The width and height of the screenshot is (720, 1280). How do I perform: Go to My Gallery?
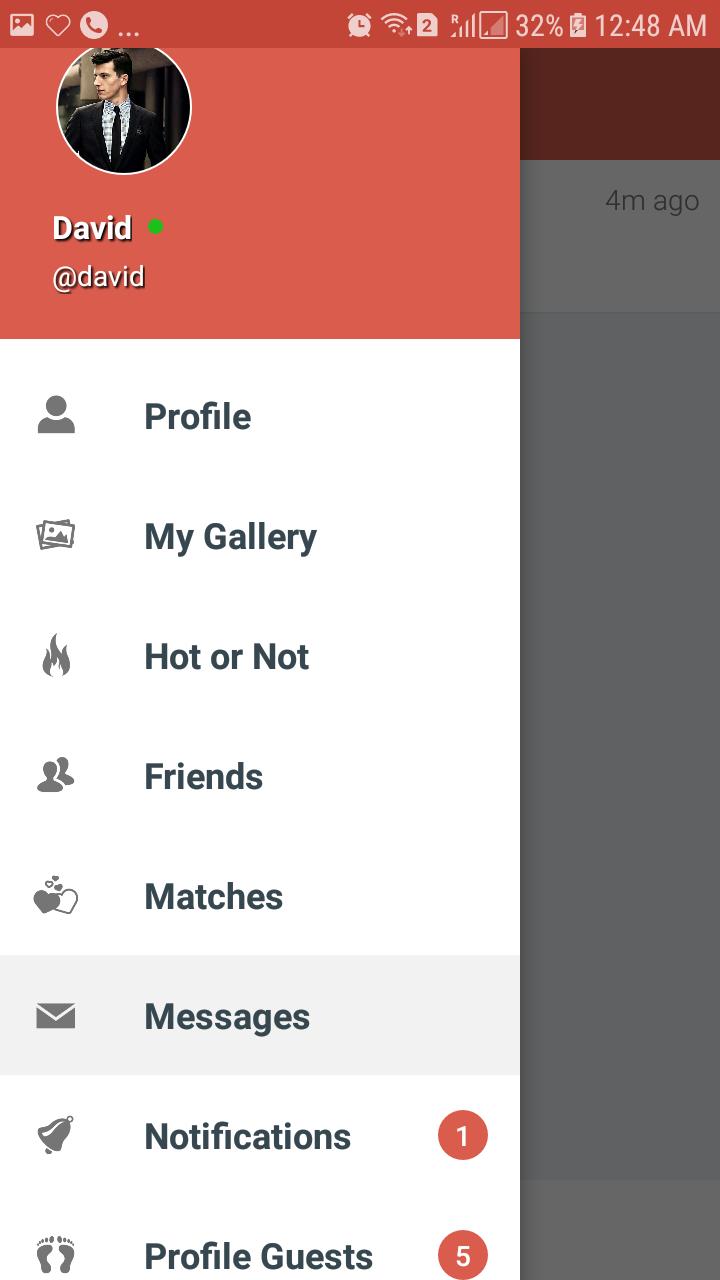point(230,537)
